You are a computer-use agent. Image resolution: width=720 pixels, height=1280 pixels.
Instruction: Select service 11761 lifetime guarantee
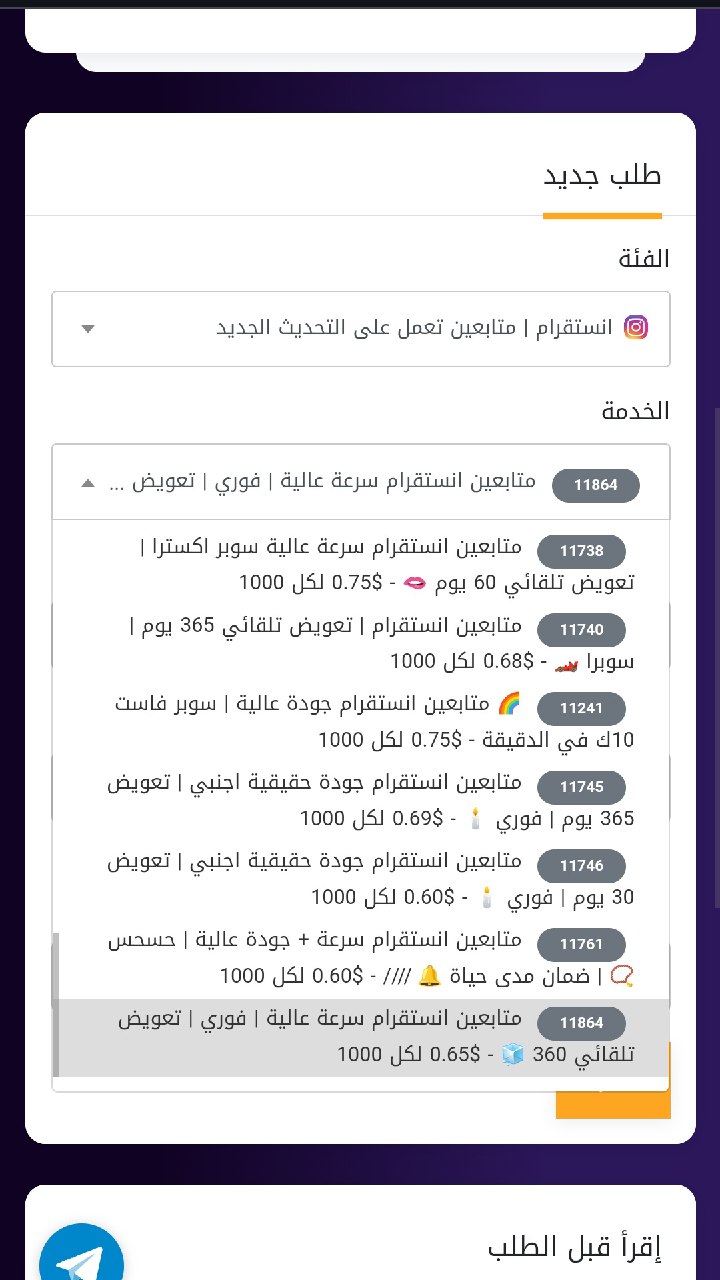tap(361, 959)
